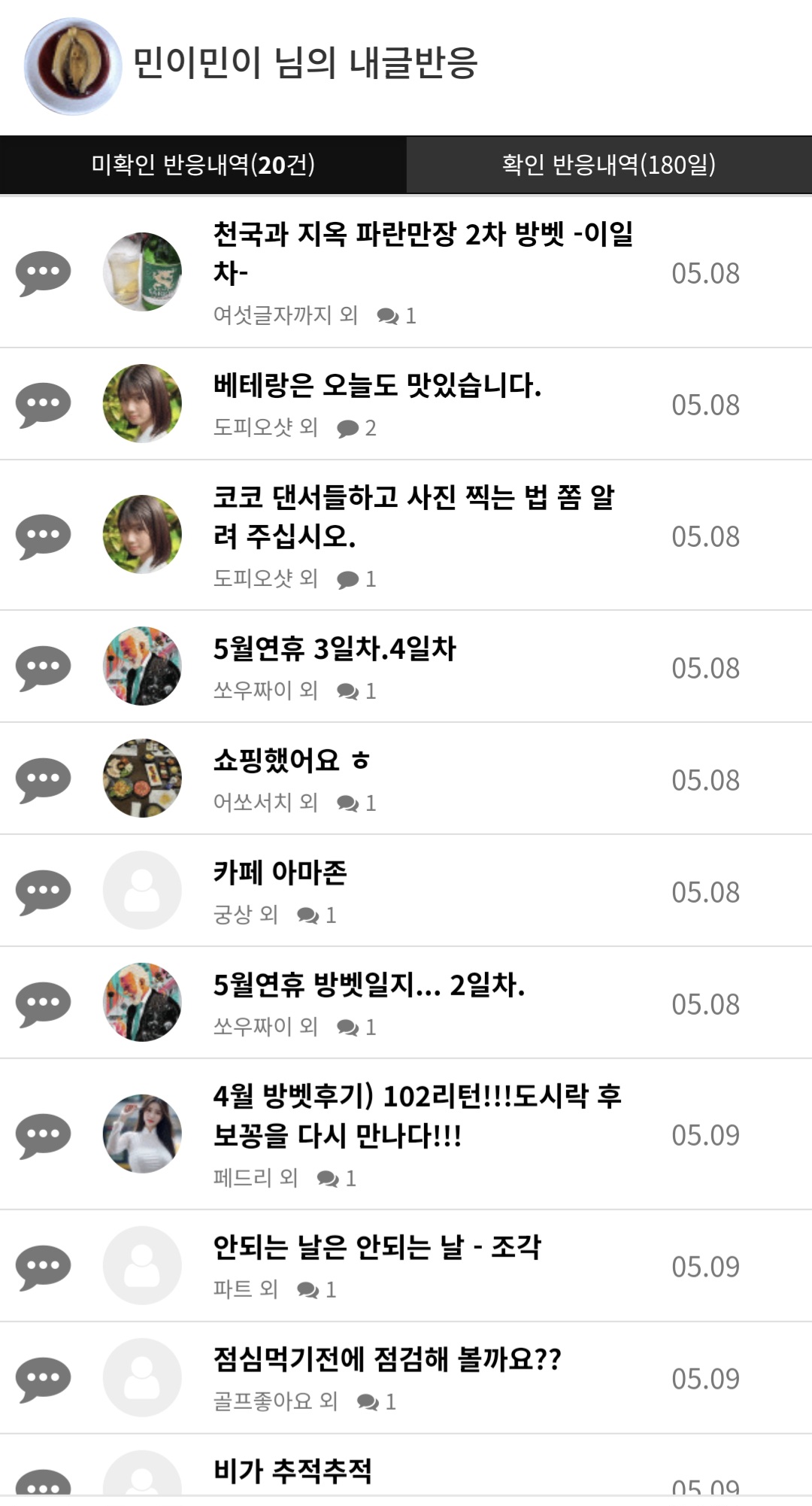Switch to 미확인 반응내역 tab

click(203, 165)
